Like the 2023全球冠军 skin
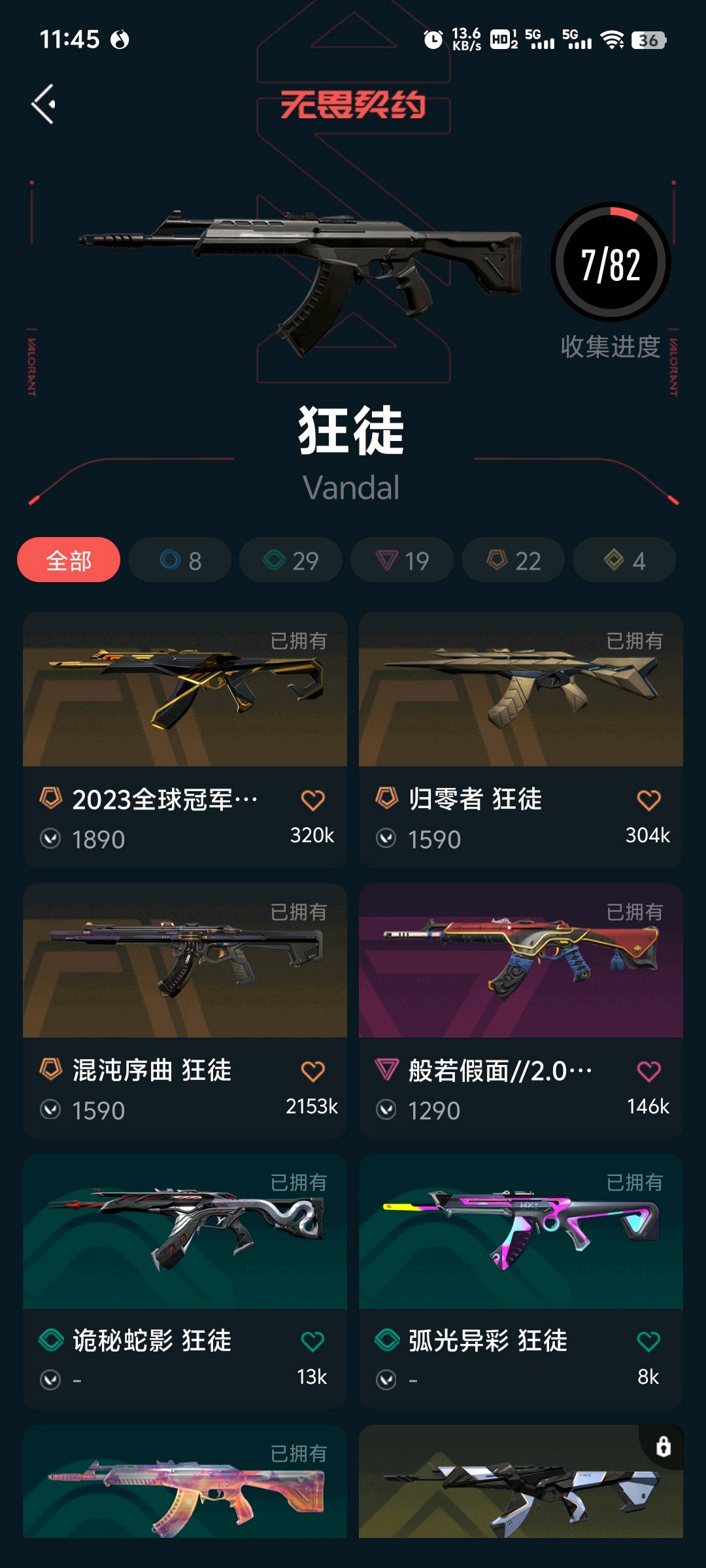 (312, 800)
